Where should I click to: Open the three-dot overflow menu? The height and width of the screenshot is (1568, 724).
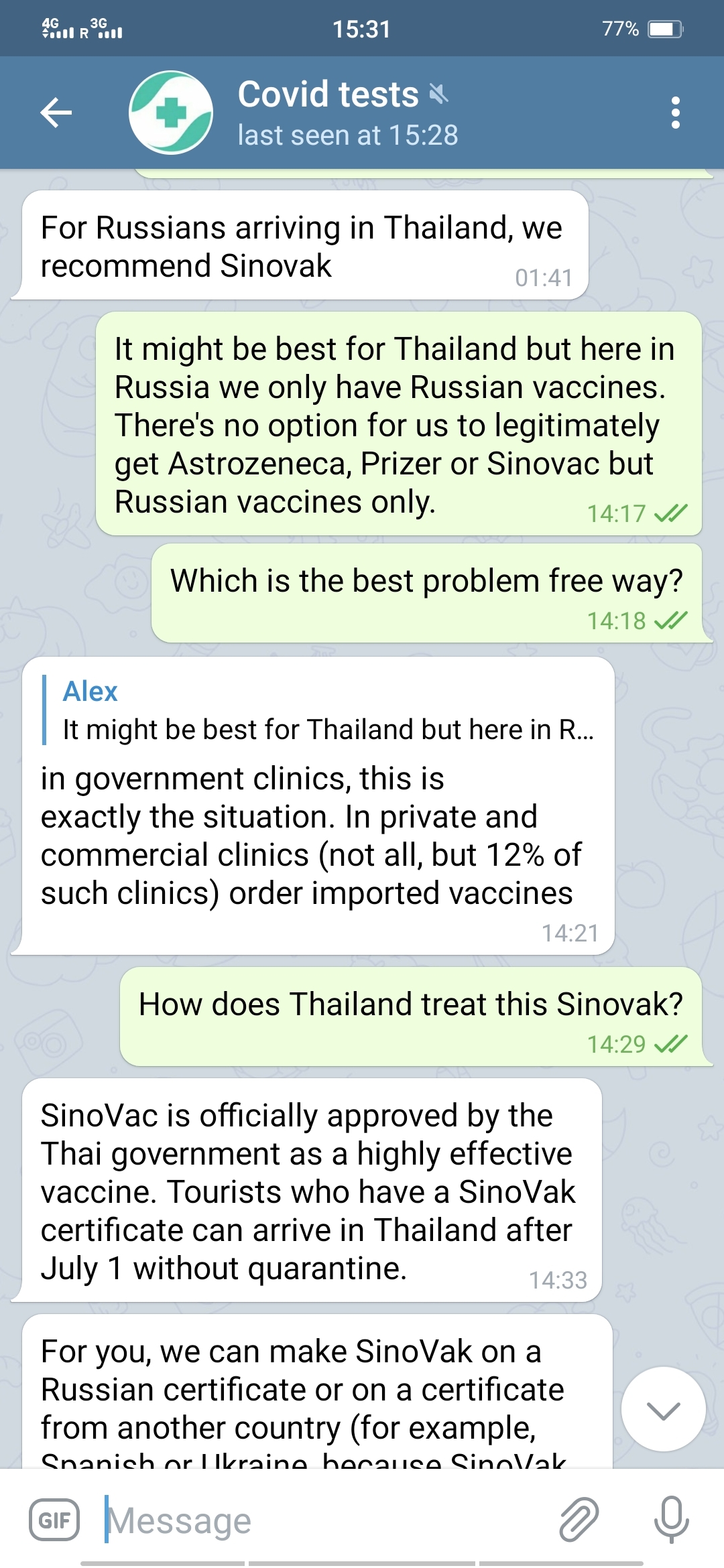(x=675, y=113)
